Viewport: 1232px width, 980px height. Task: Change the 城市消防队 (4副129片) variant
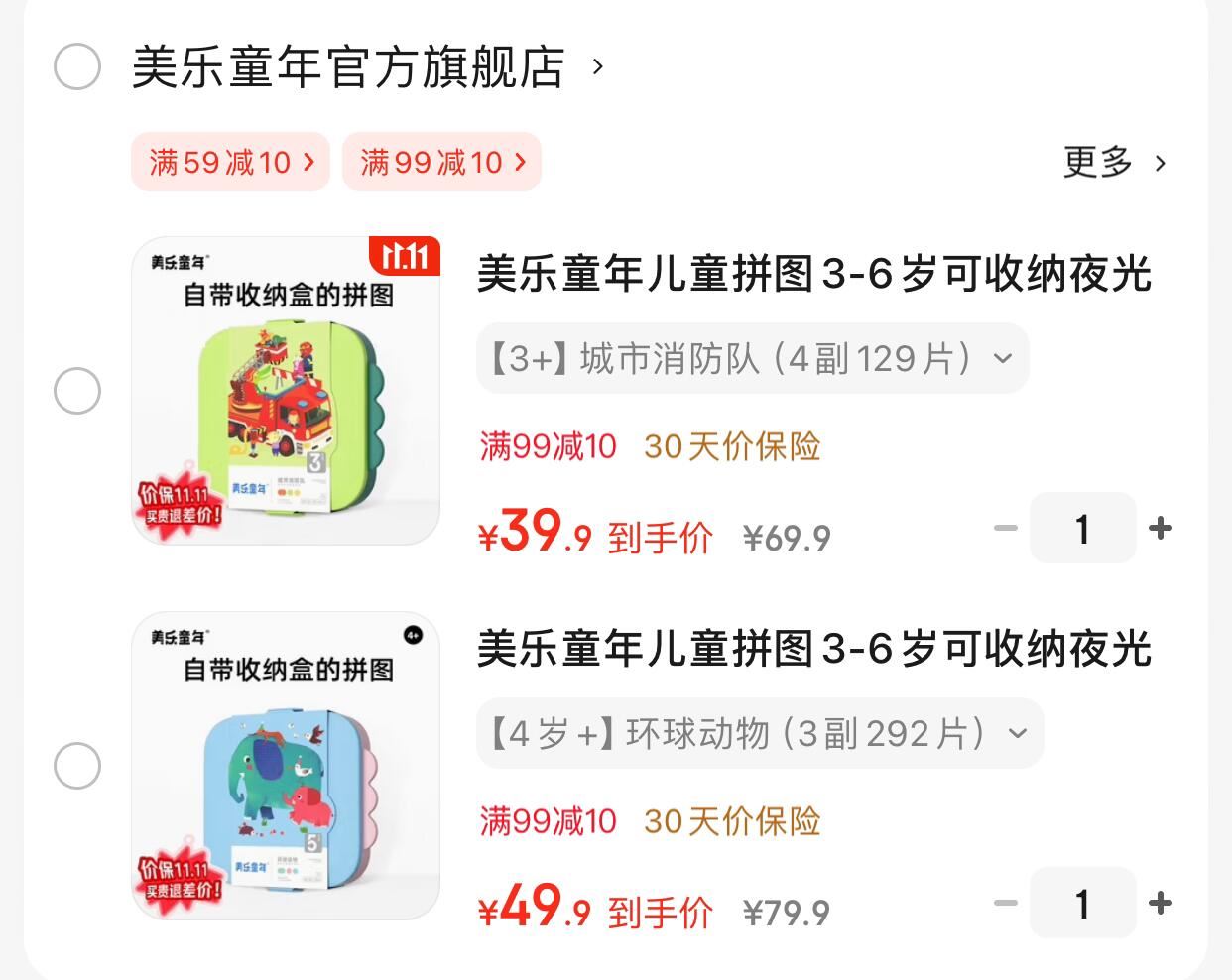click(x=752, y=358)
